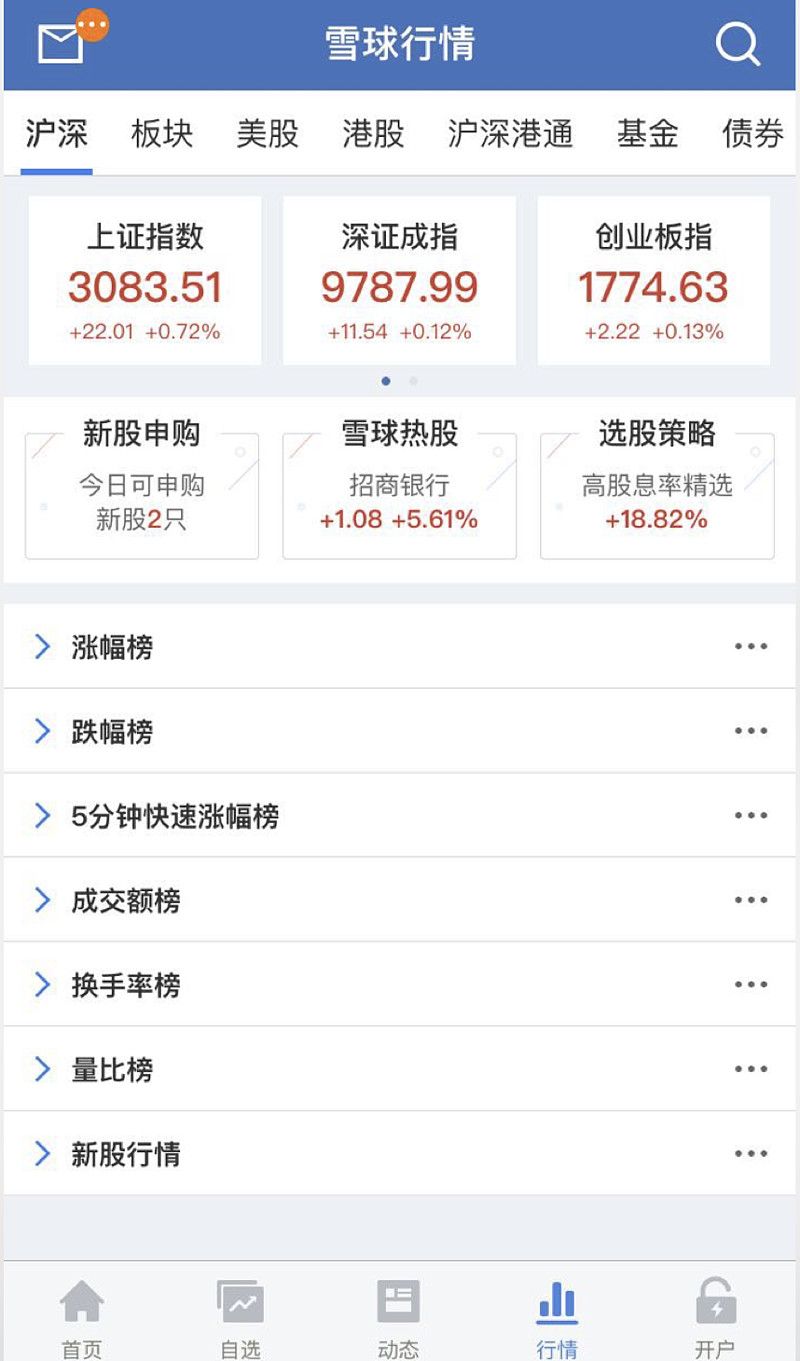800x1361 pixels.
Task: Tap the search magnifier icon
Action: [737, 42]
